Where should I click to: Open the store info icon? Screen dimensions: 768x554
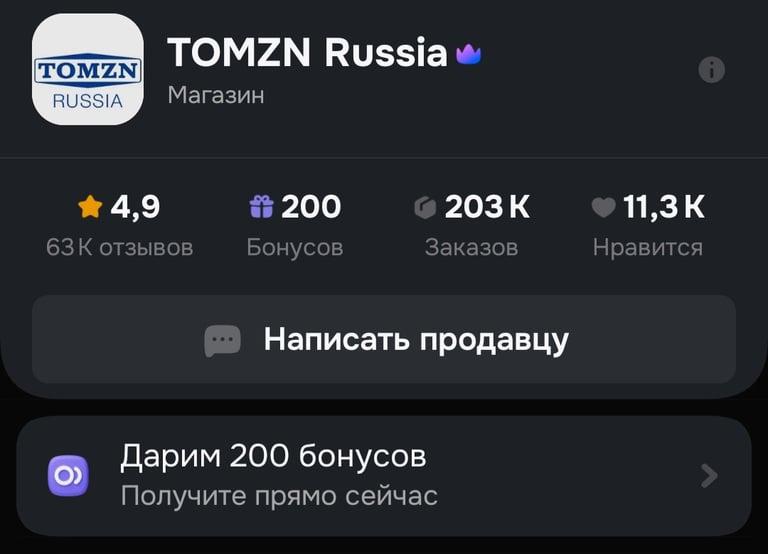(x=711, y=70)
